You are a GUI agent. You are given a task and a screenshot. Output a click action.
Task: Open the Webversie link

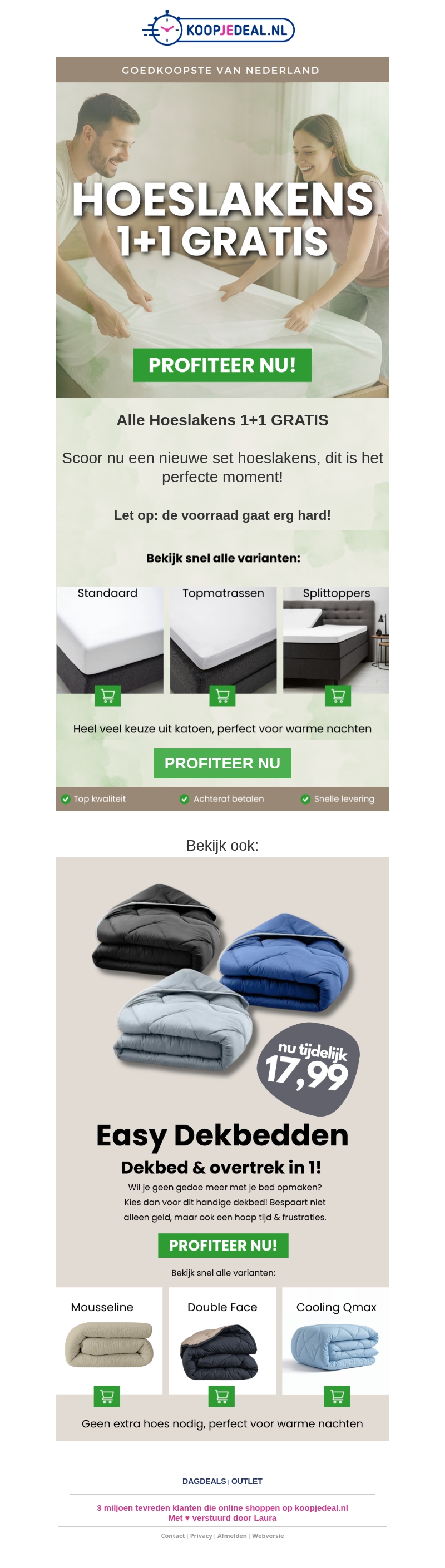pyautogui.click(x=268, y=1535)
